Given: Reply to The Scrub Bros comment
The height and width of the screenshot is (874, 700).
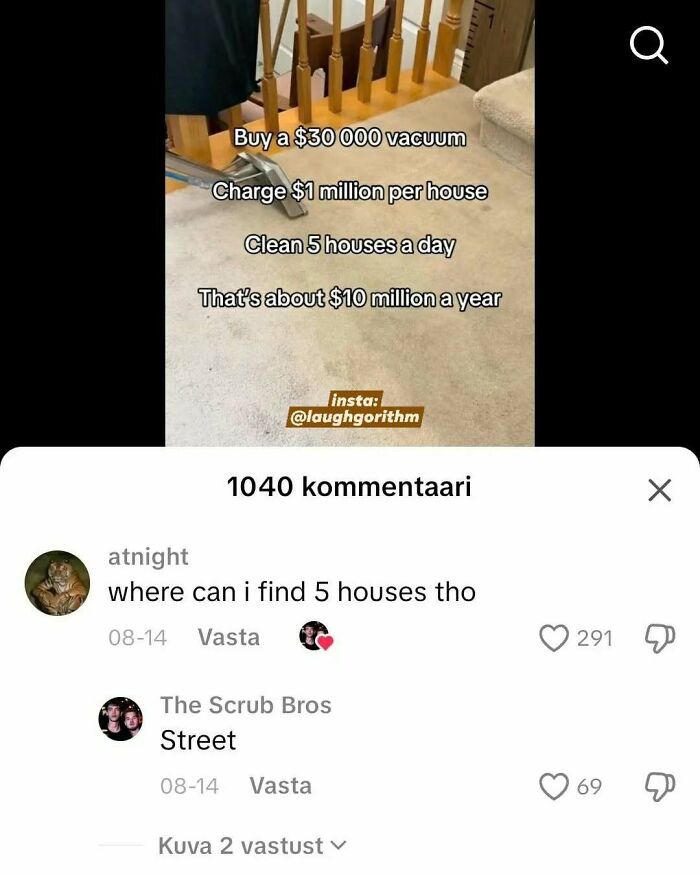Looking at the screenshot, I should click(280, 786).
